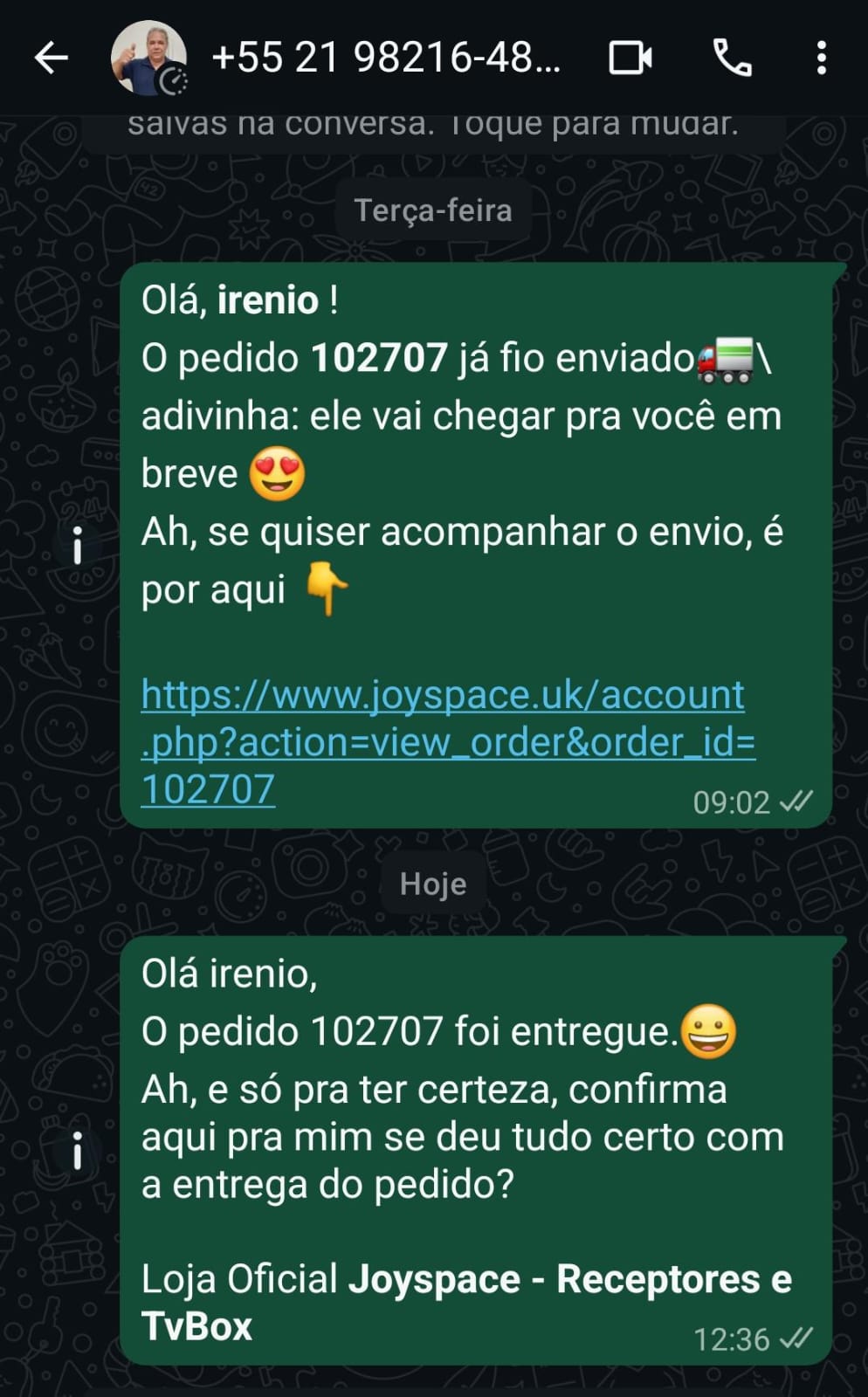Open contact info for +55 21 98216-48…
The height and width of the screenshot is (1397, 868).
tap(385, 58)
